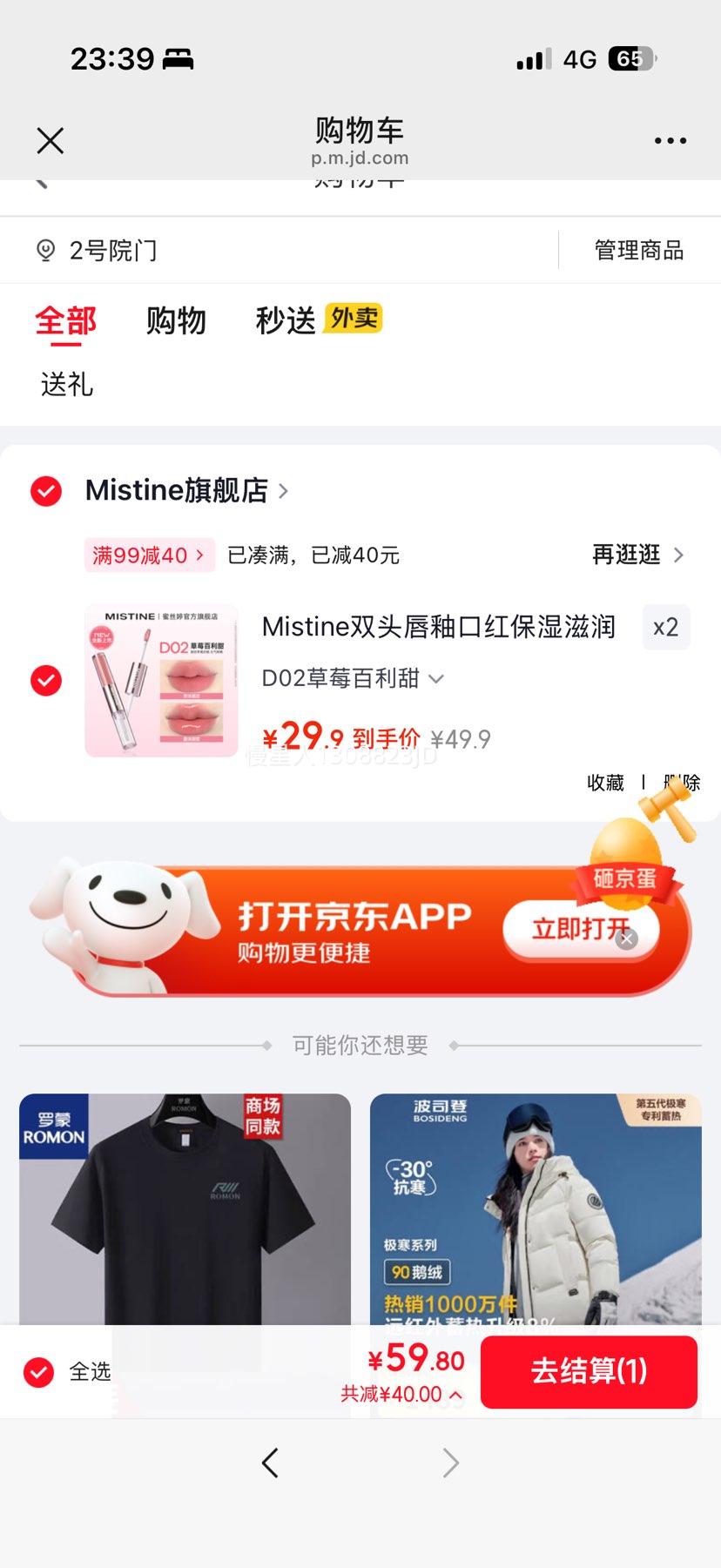The width and height of the screenshot is (721, 1568).
Task: Tap the forward navigation arrow at bottom
Action: pyautogui.click(x=450, y=1463)
